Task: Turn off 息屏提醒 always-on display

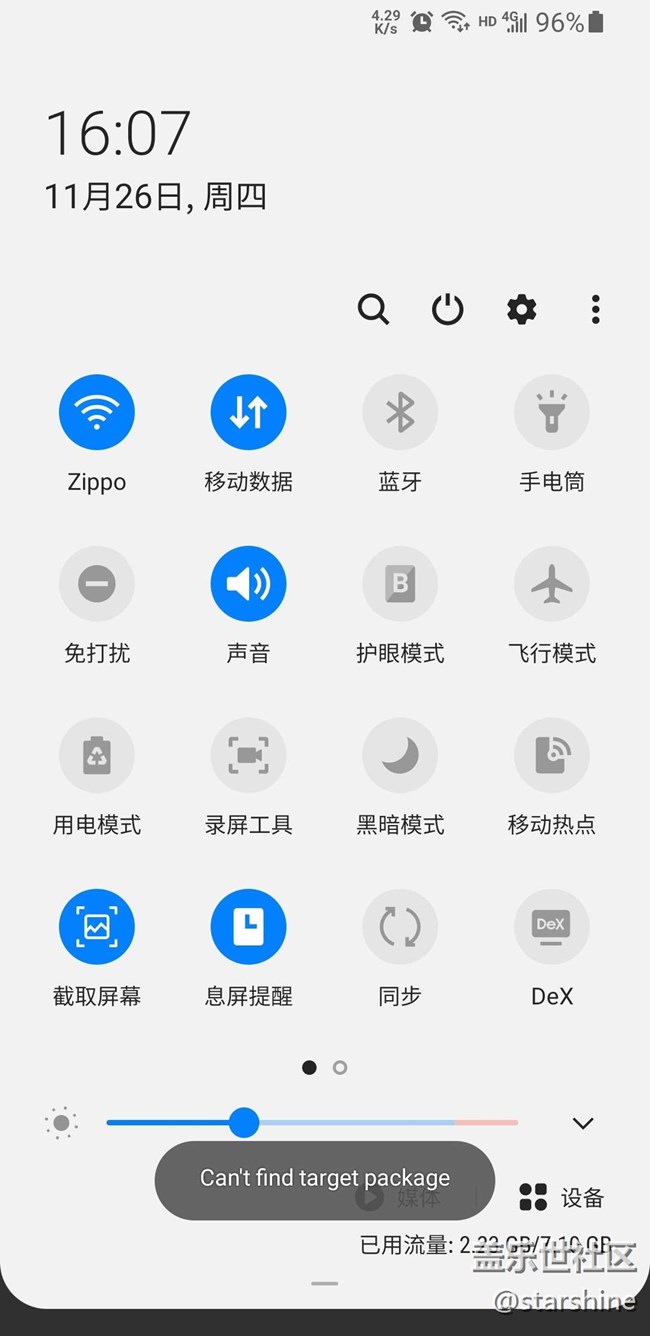Action: click(248, 927)
